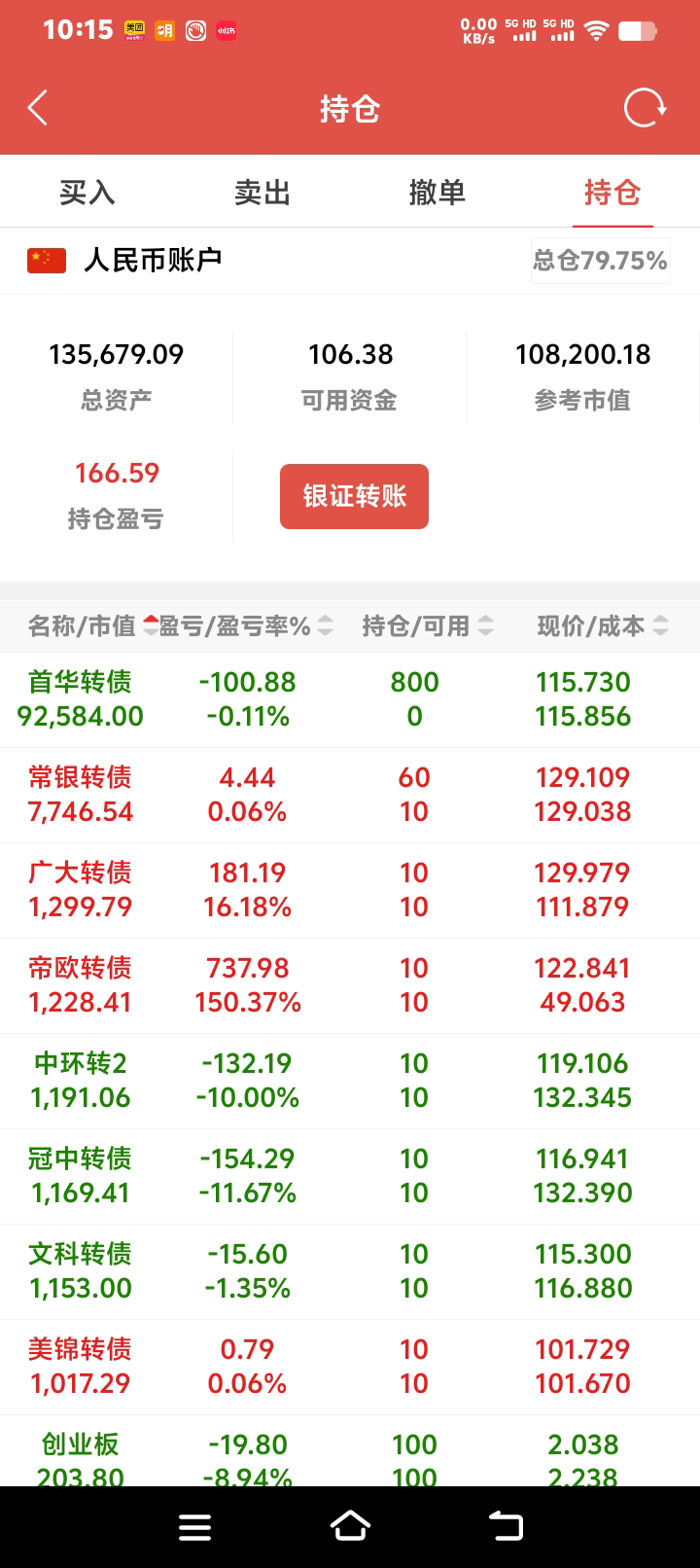700x1568 pixels.
Task: Go back using the top-left arrow
Action: click(x=38, y=108)
